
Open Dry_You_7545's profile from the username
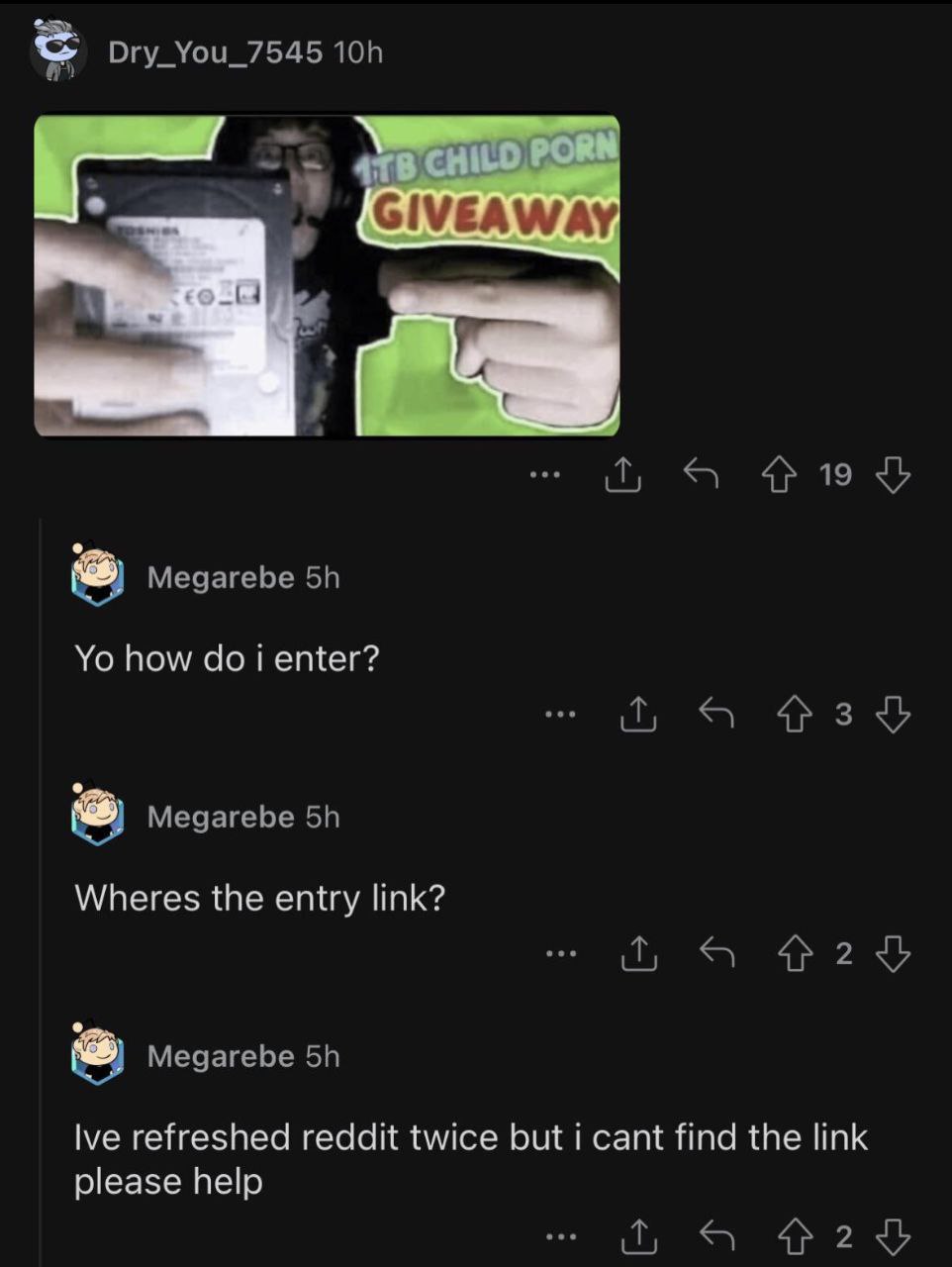coord(214,51)
